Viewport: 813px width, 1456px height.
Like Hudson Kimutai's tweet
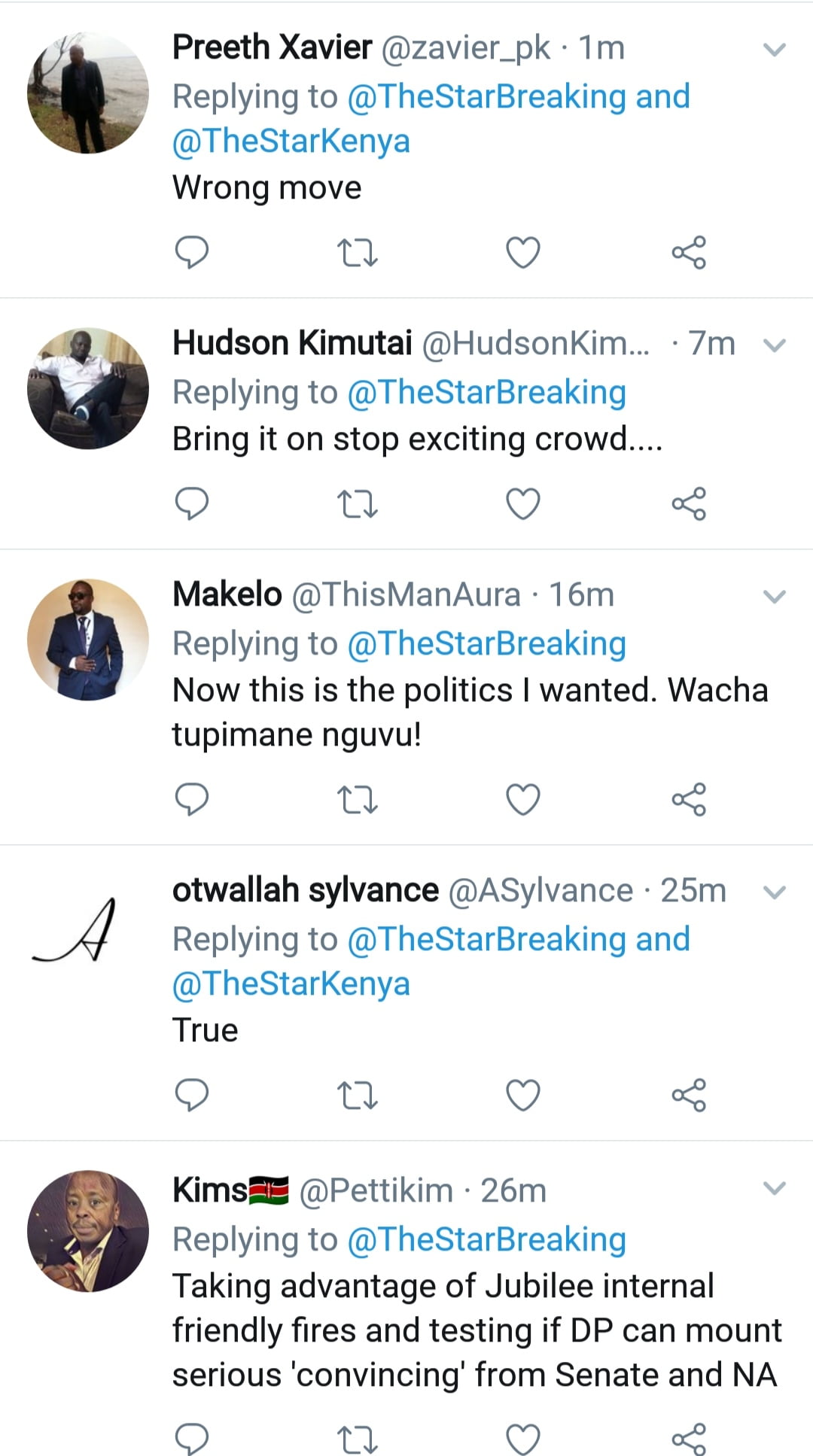(522, 504)
